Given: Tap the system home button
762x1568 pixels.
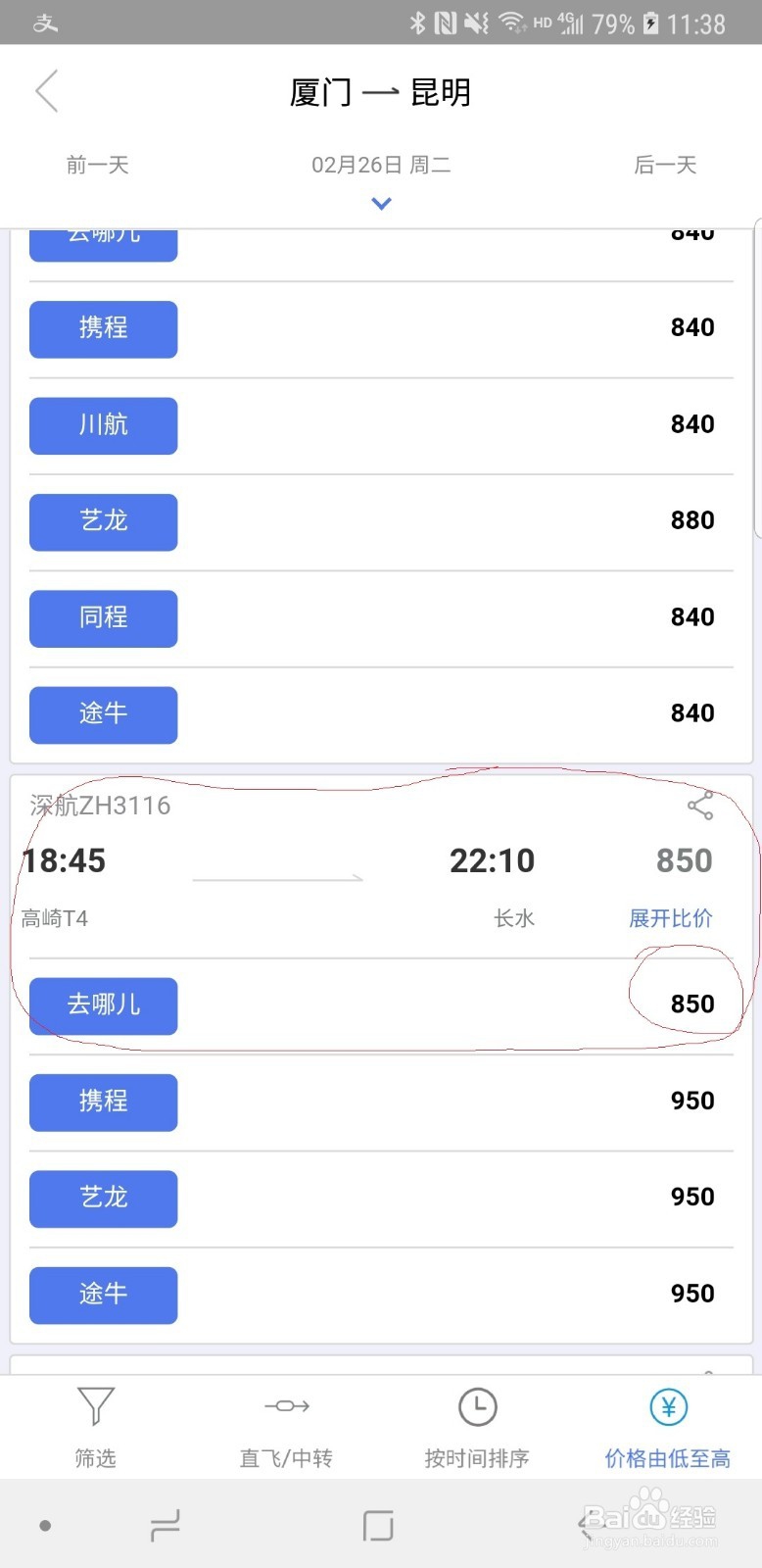Looking at the screenshot, I should (x=378, y=1525).
